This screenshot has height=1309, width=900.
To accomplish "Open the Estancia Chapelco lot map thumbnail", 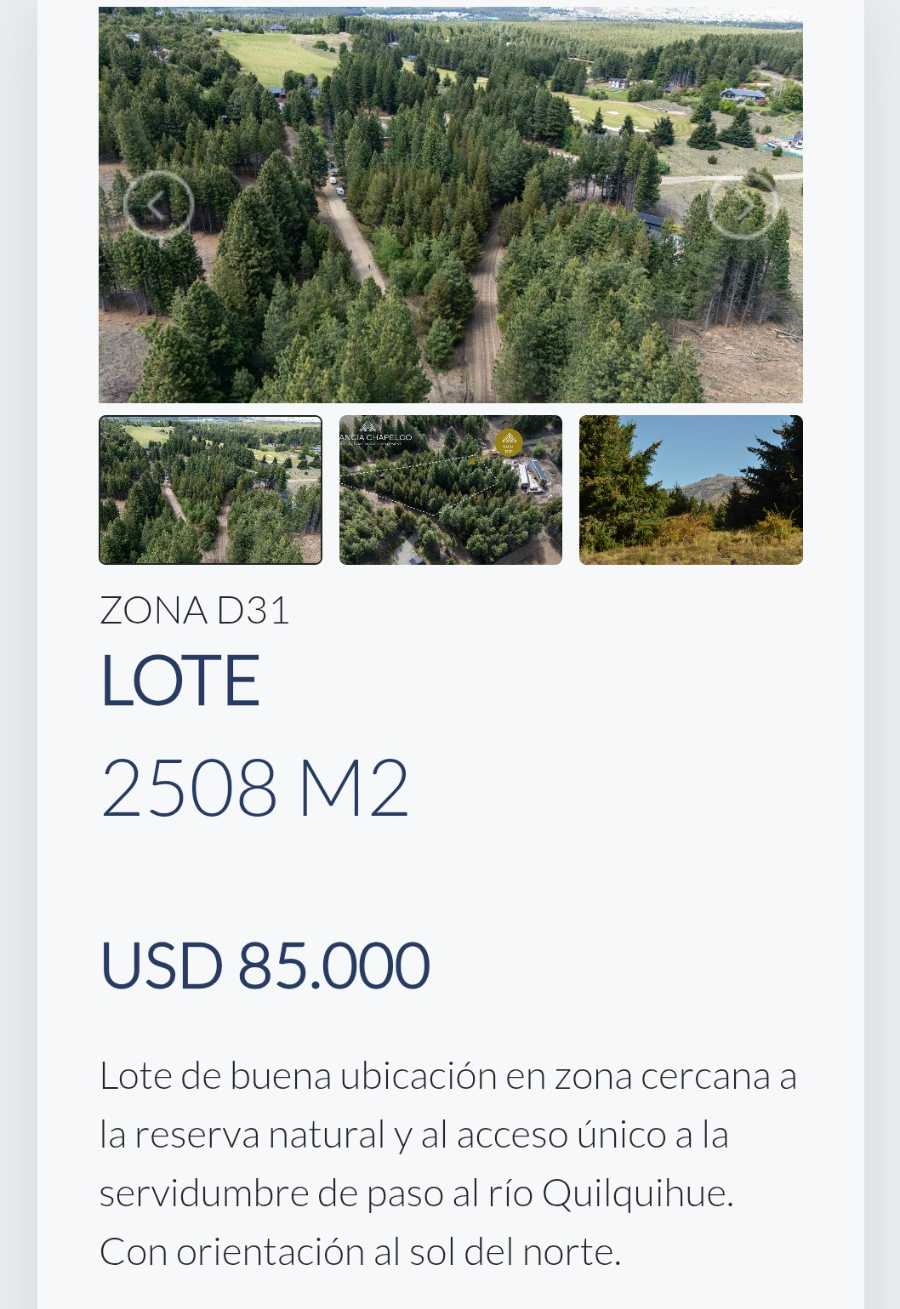I will coord(450,489).
